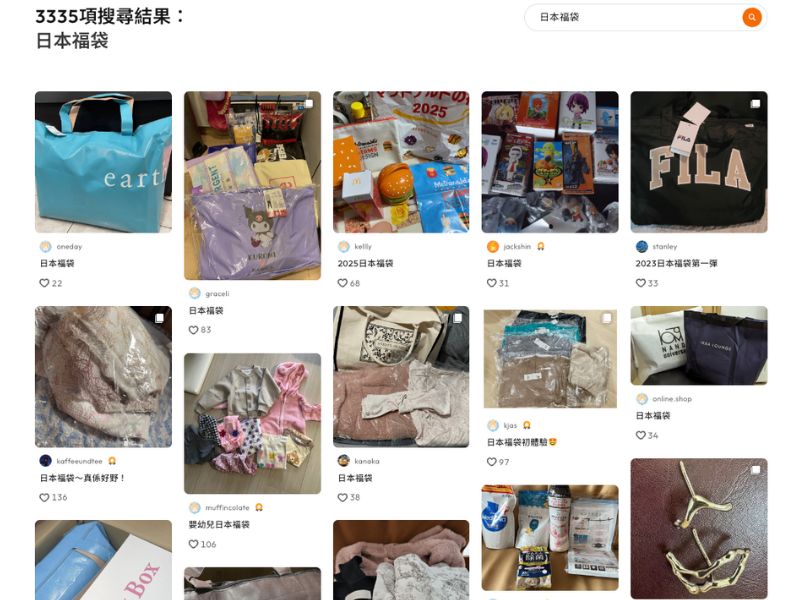Open kellly's 2025日本福袋 post
Image resolution: width=800 pixels, height=600 pixels.
tap(401, 162)
